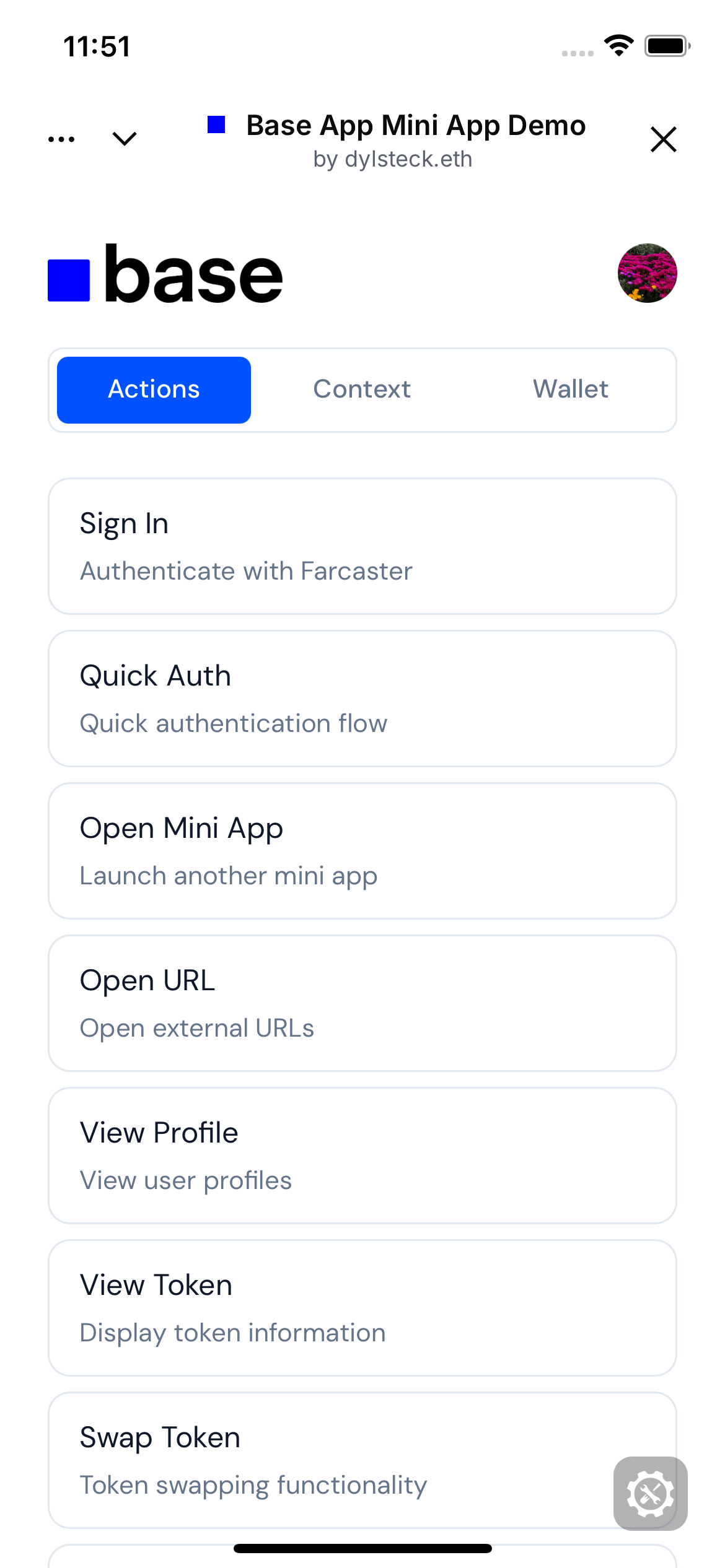Image resolution: width=725 pixels, height=1568 pixels.
Task: Tap the flower profile avatar
Action: pyautogui.click(x=647, y=273)
